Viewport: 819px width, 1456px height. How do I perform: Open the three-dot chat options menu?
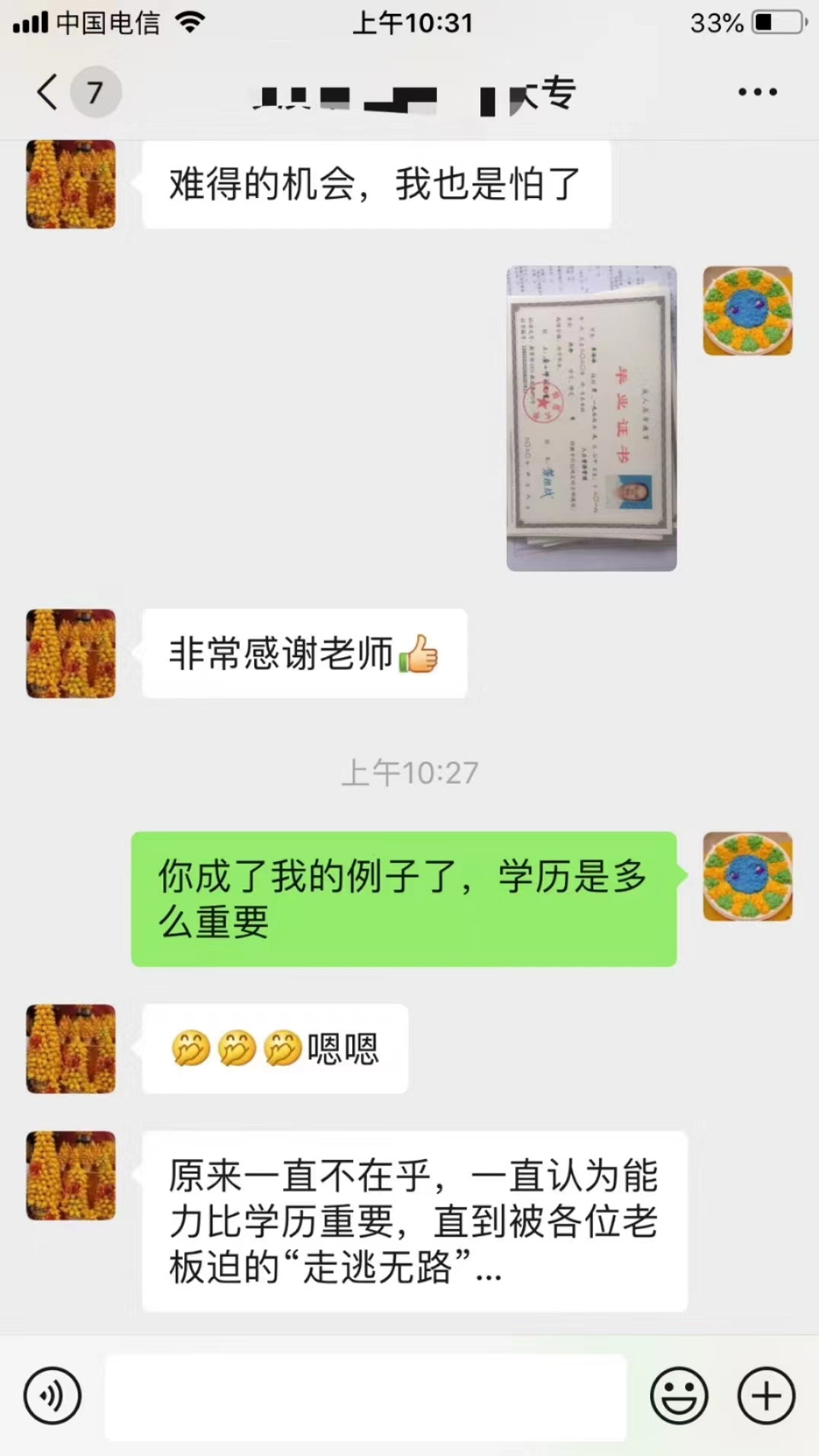pyautogui.click(x=757, y=92)
